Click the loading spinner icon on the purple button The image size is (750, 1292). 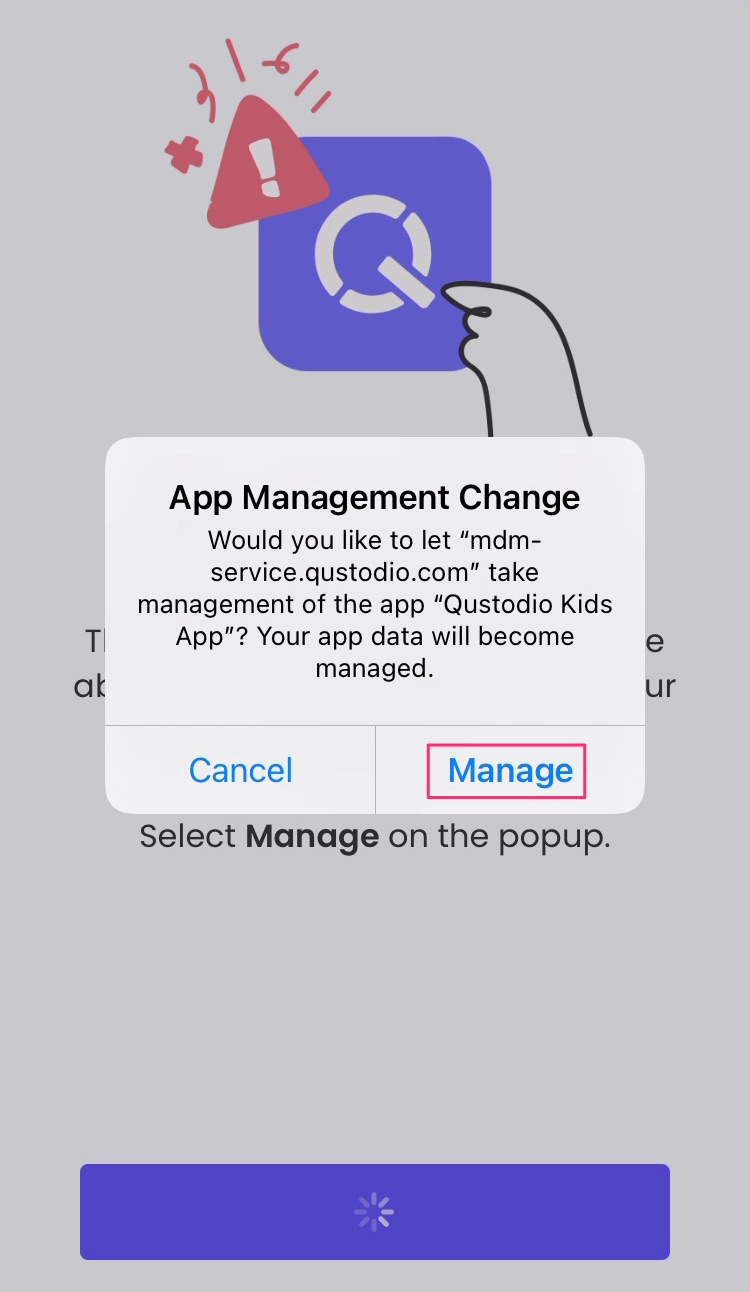tap(375, 1211)
